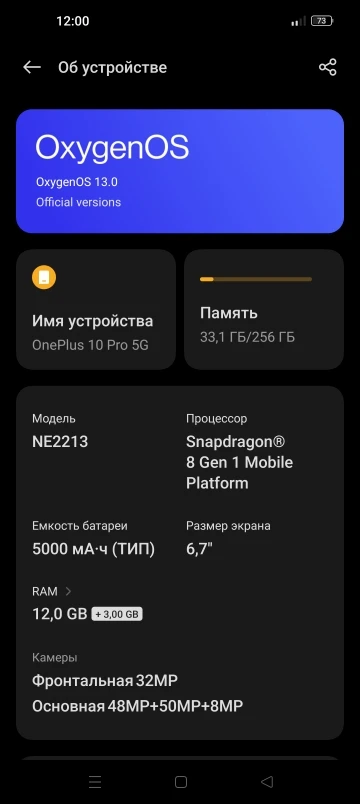
Task: Open the Имя устройства card
Action: point(96,309)
